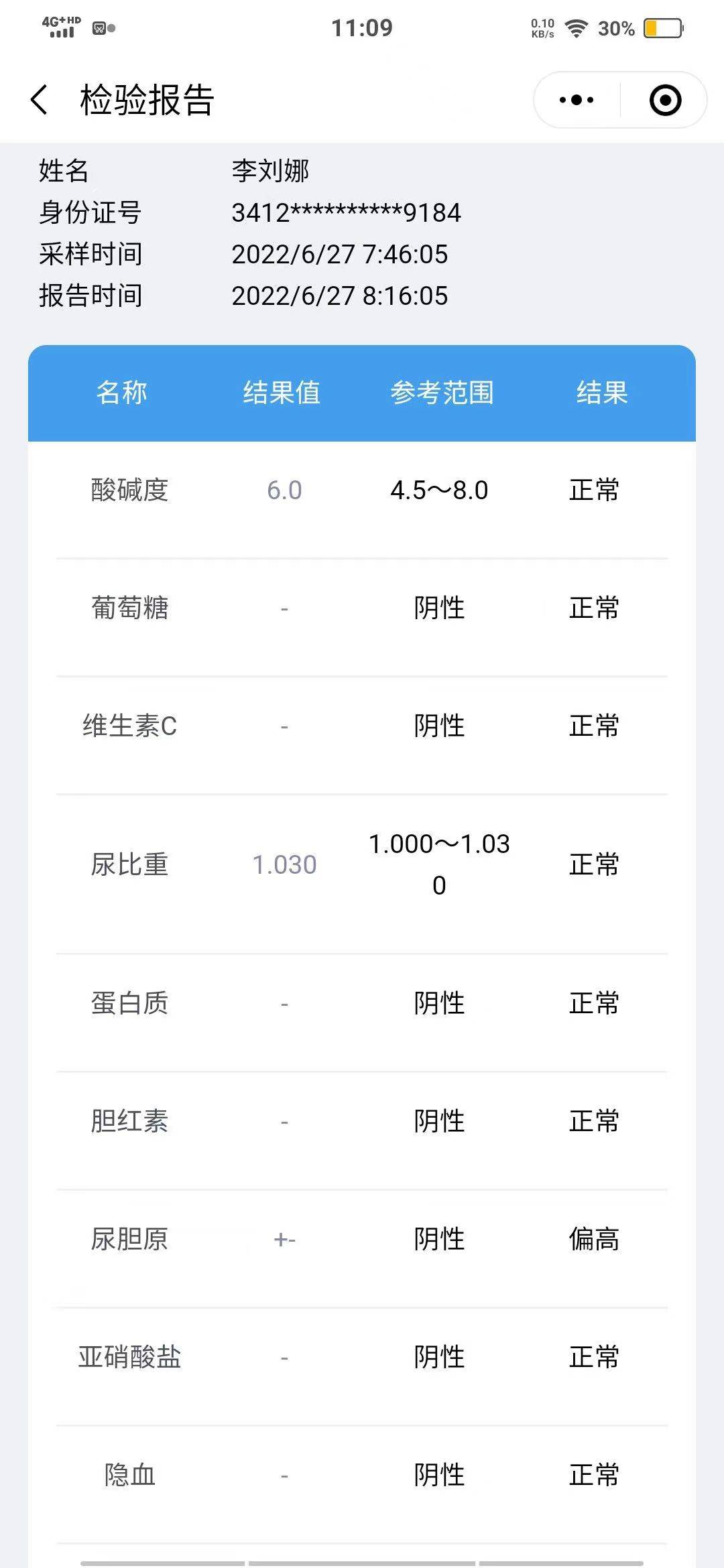Image resolution: width=724 pixels, height=1568 pixels.
Task: Tap the notification icon in the status bar
Action: (101, 27)
